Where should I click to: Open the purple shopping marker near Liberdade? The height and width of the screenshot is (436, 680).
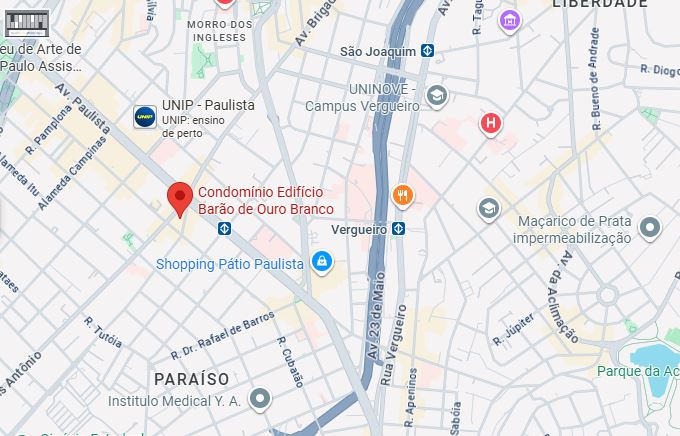(x=511, y=19)
